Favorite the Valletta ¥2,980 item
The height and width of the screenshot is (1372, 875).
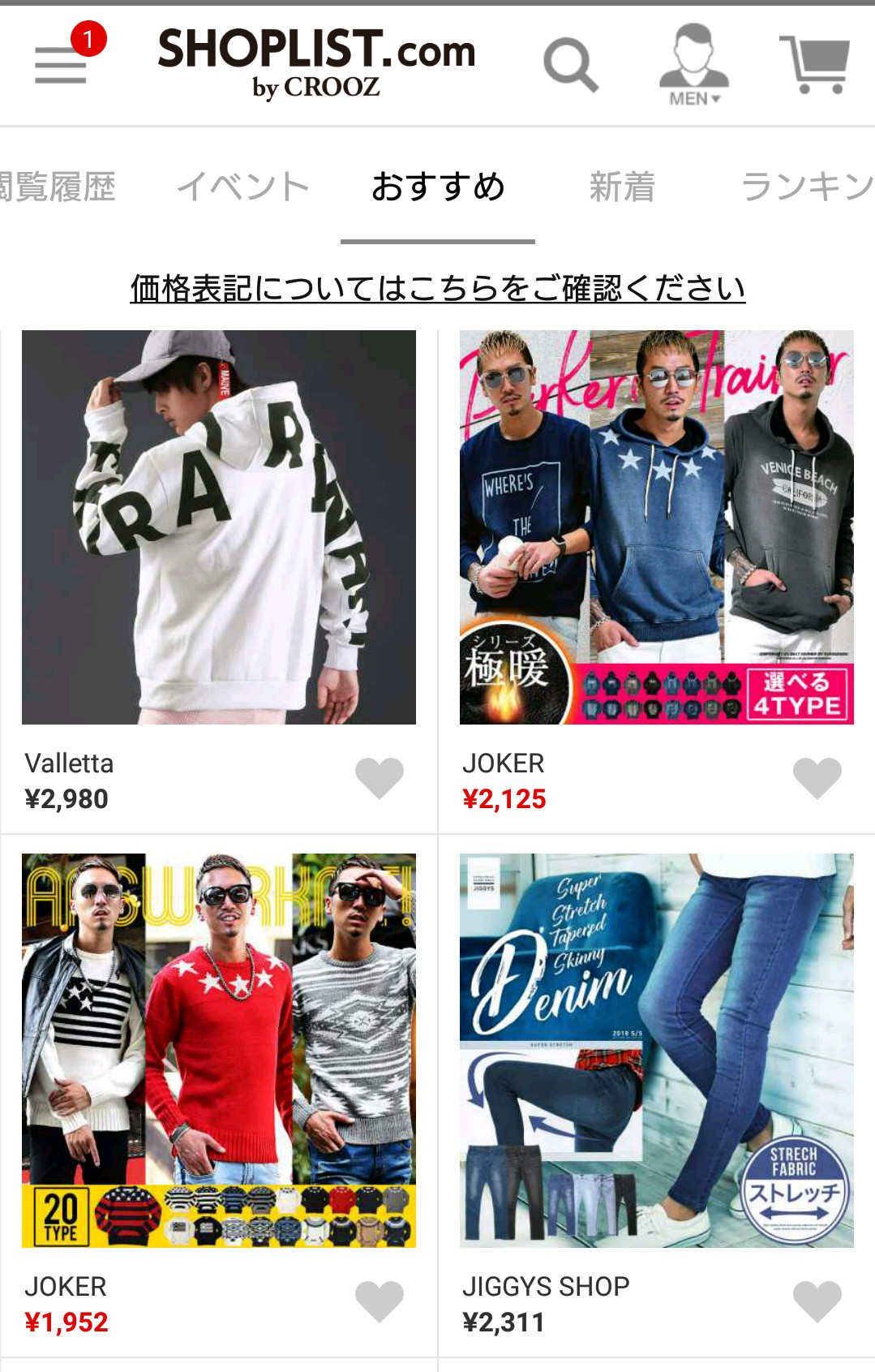379,778
